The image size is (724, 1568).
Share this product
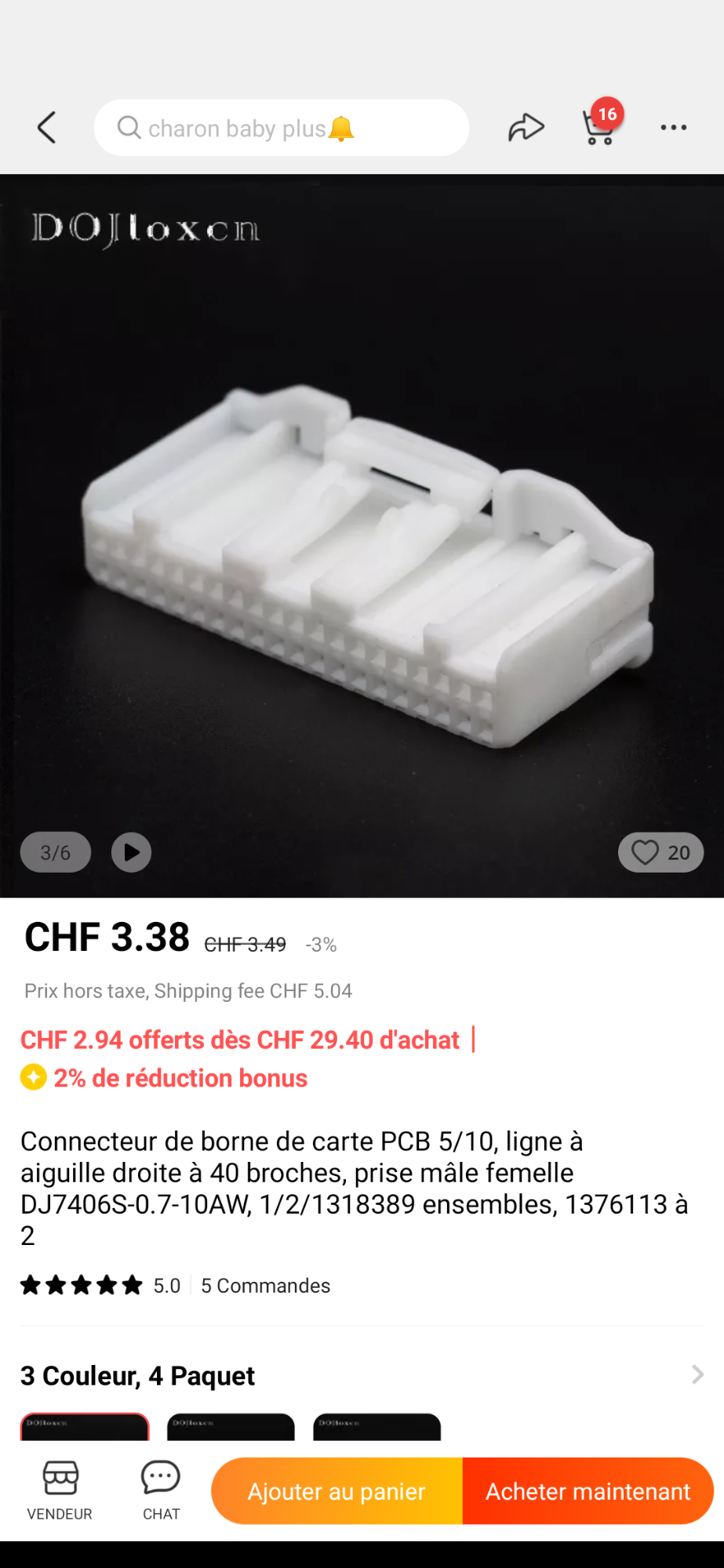tap(526, 128)
